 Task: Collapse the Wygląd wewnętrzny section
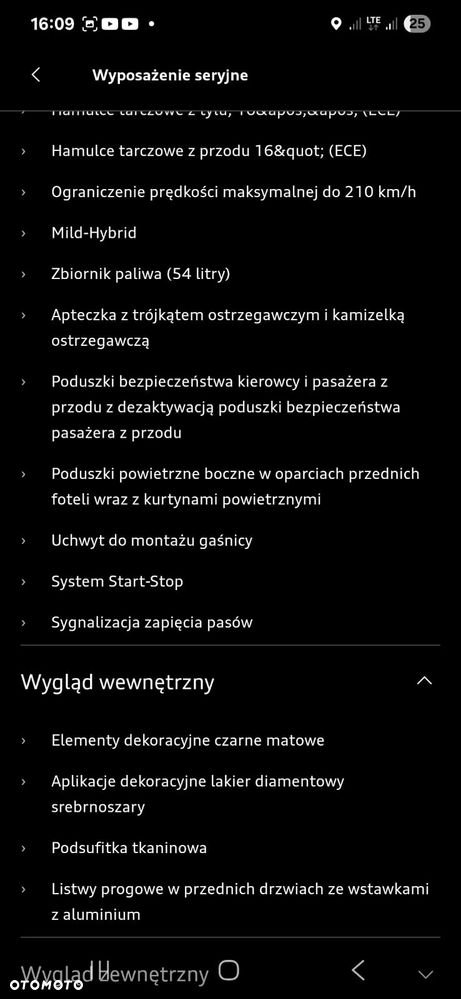[424, 681]
